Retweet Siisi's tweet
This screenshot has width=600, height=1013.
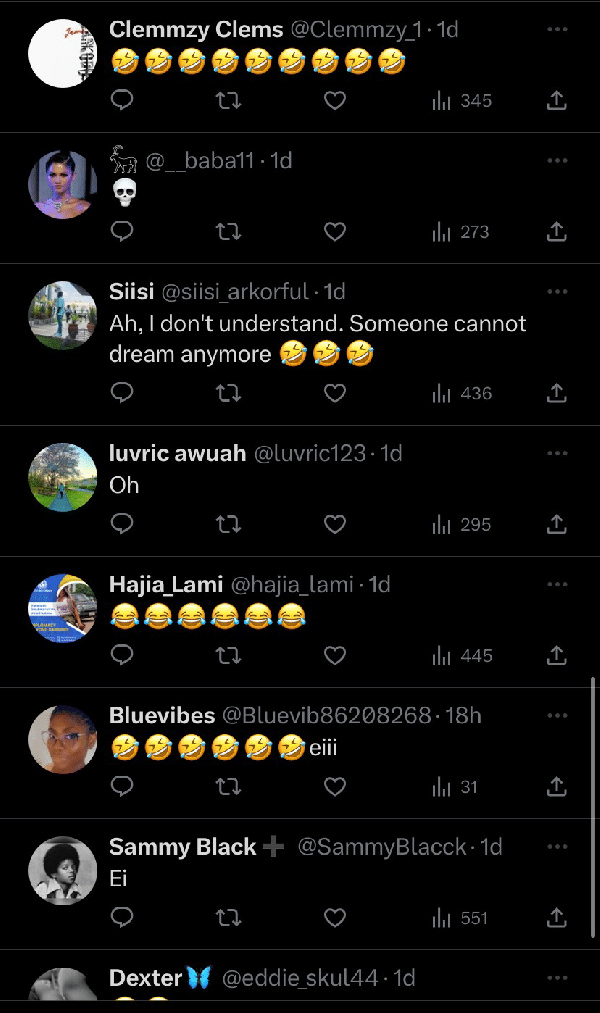pyautogui.click(x=228, y=393)
